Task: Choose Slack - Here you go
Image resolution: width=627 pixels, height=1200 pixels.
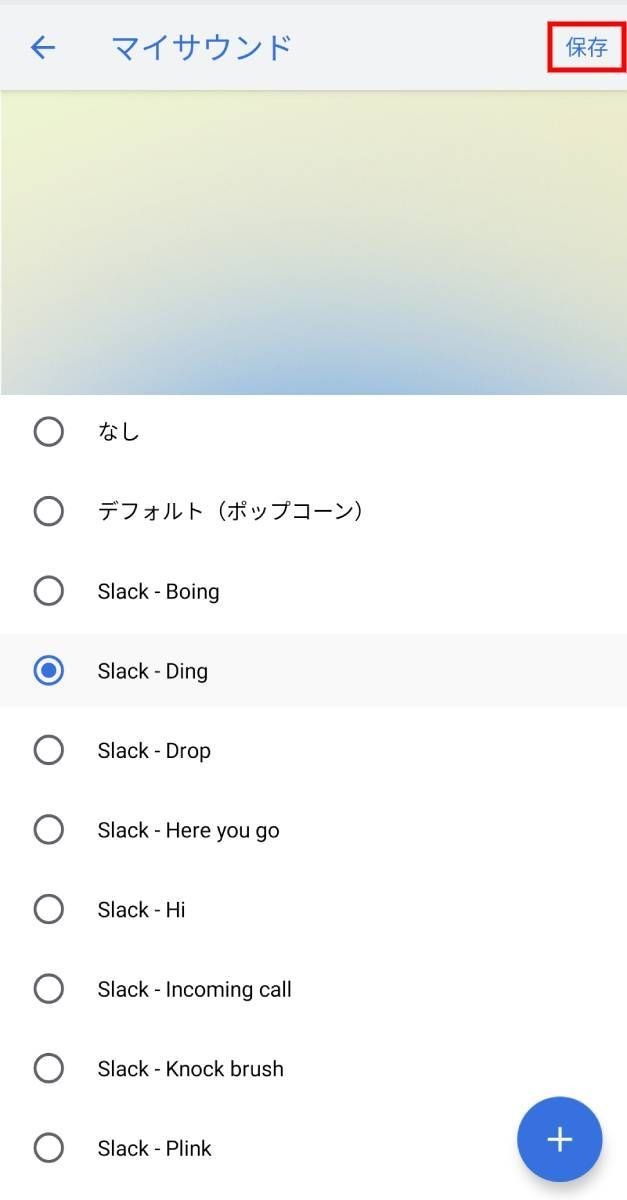Action: tap(313, 830)
